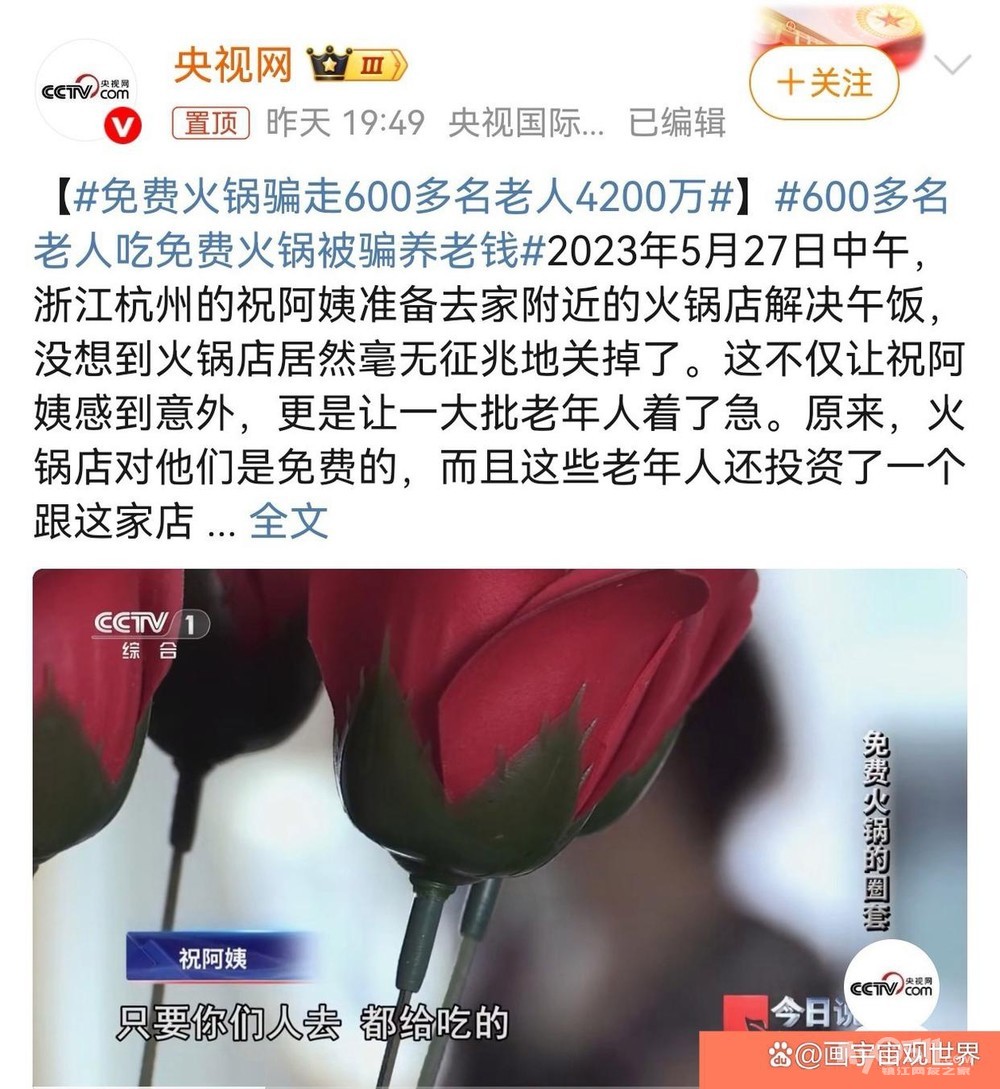Open the membership crown badge
The width and height of the screenshot is (1000, 1089).
pyautogui.click(x=356, y=65)
